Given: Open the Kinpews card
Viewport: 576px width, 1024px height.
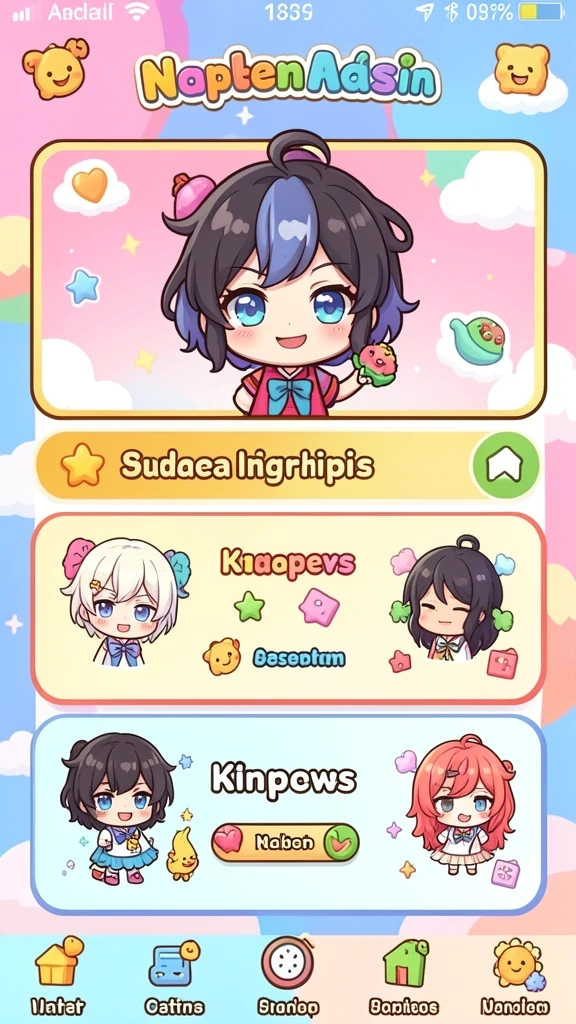Looking at the screenshot, I should [x=288, y=814].
